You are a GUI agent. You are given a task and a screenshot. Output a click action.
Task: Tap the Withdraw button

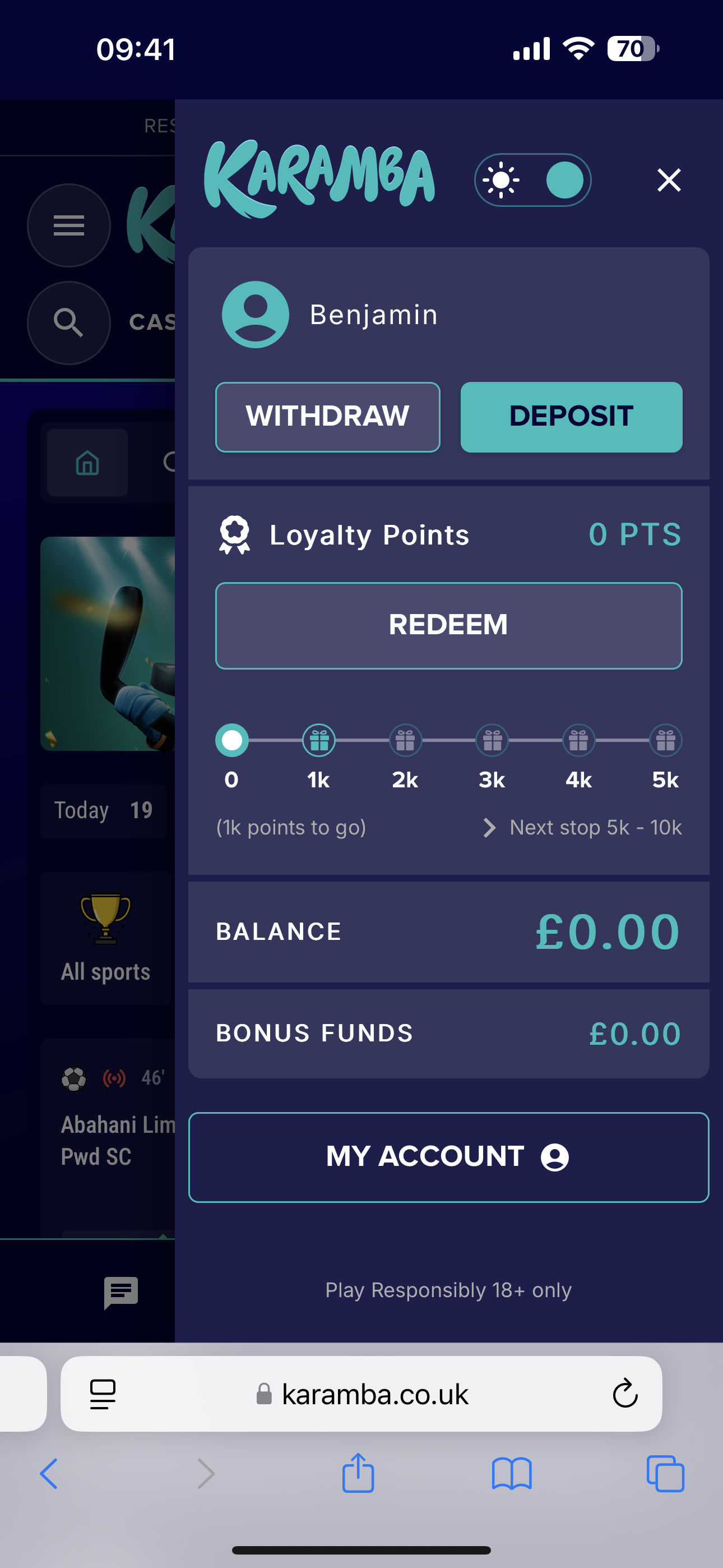click(327, 417)
